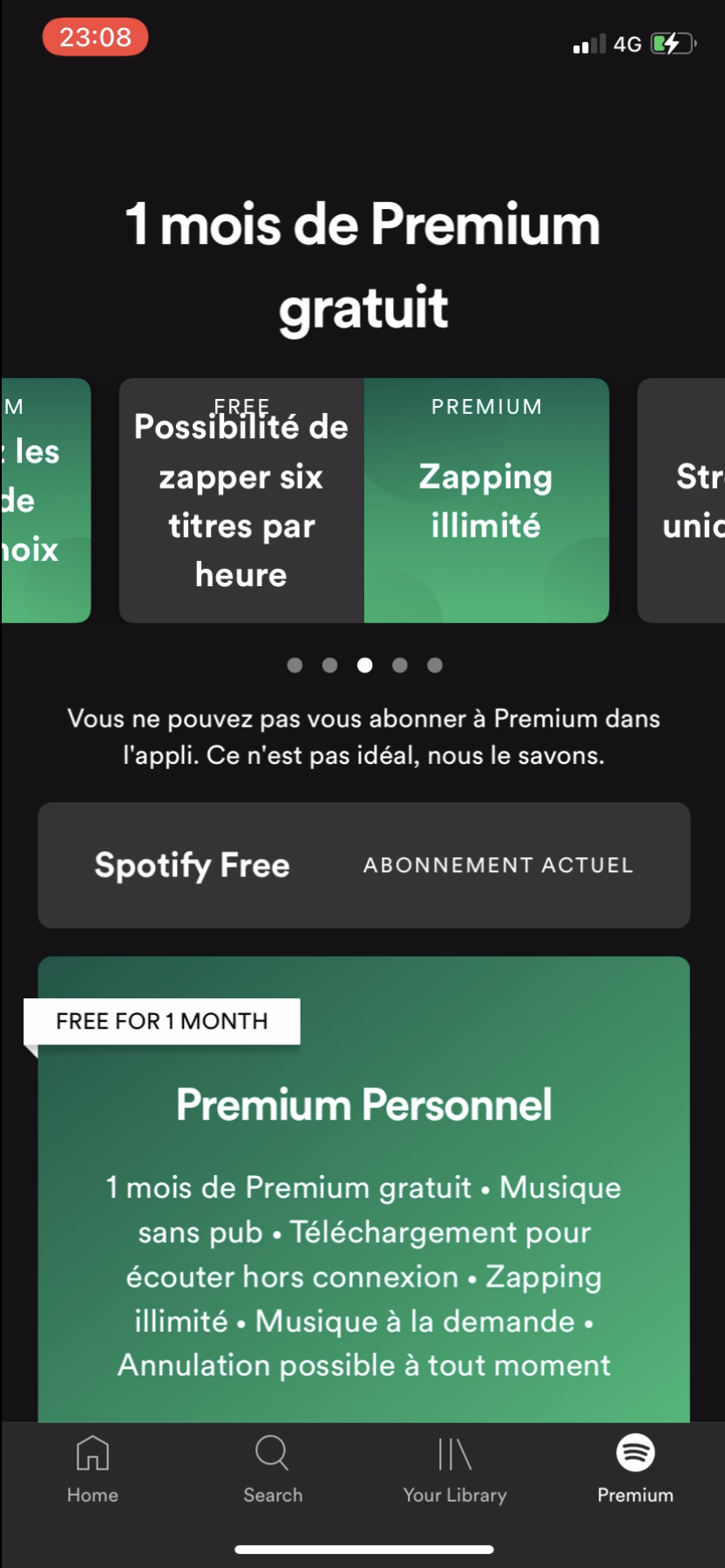
Task: Open the Premium Personnel plan details
Action: (363, 1202)
